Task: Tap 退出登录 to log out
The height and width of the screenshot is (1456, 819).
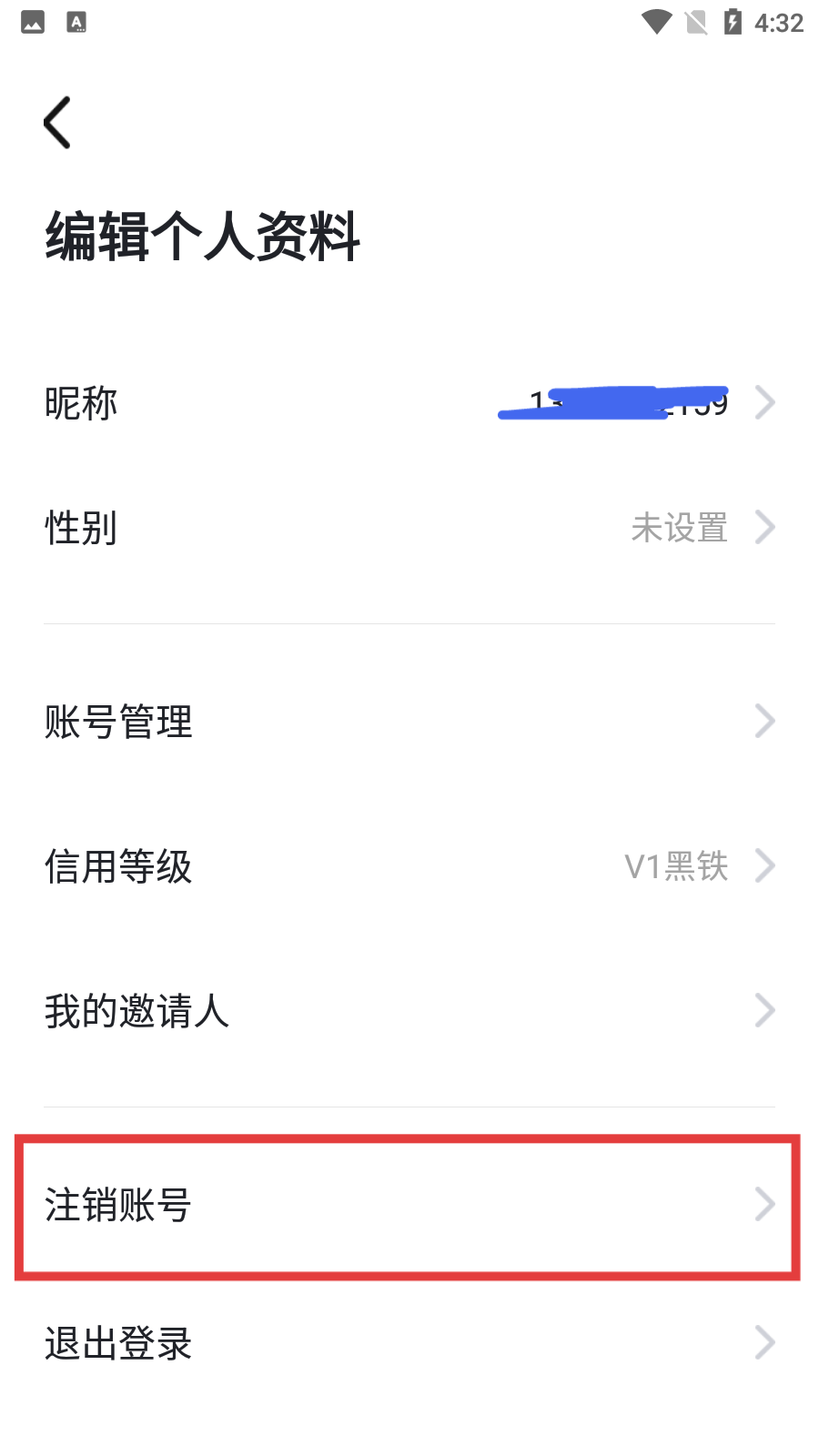Action: tap(409, 1343)
